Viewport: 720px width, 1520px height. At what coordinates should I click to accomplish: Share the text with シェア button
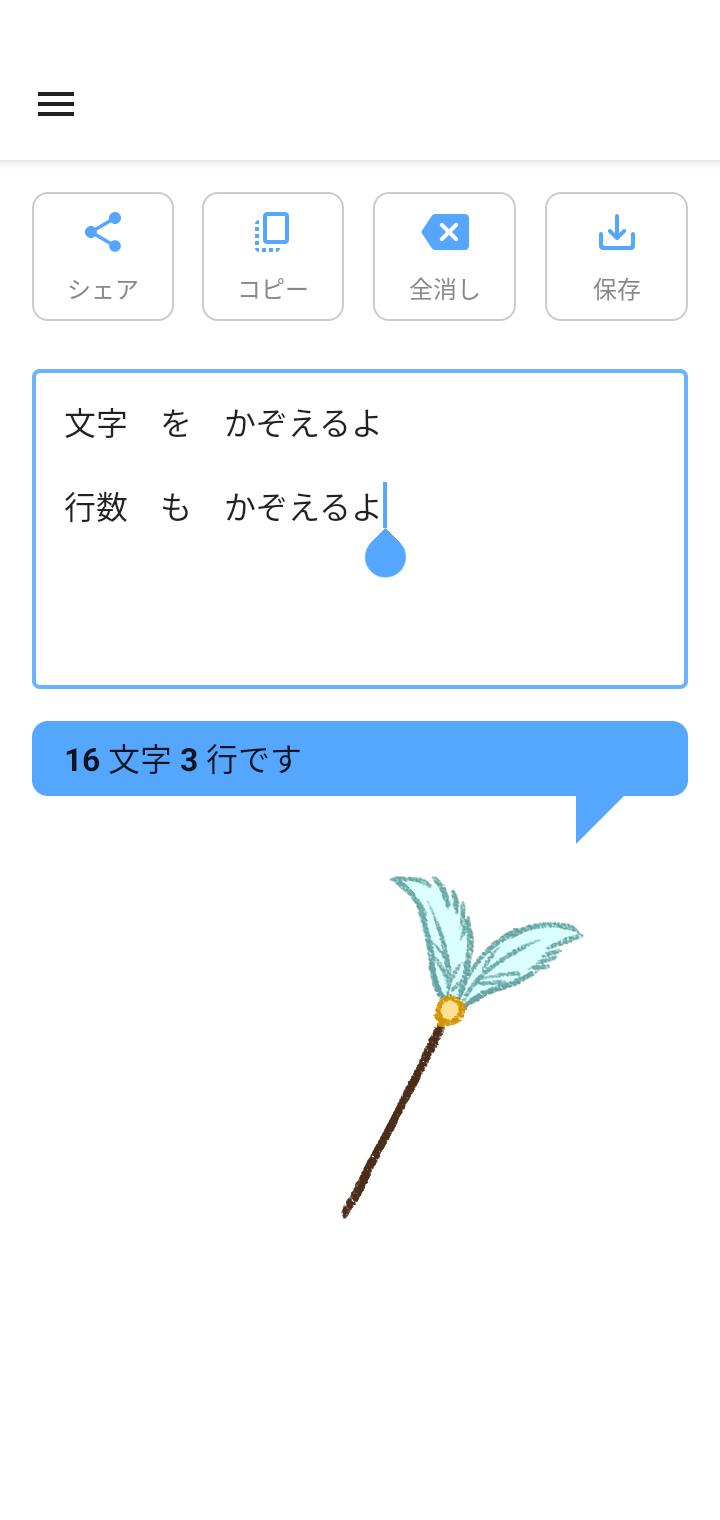coord(103,256)
